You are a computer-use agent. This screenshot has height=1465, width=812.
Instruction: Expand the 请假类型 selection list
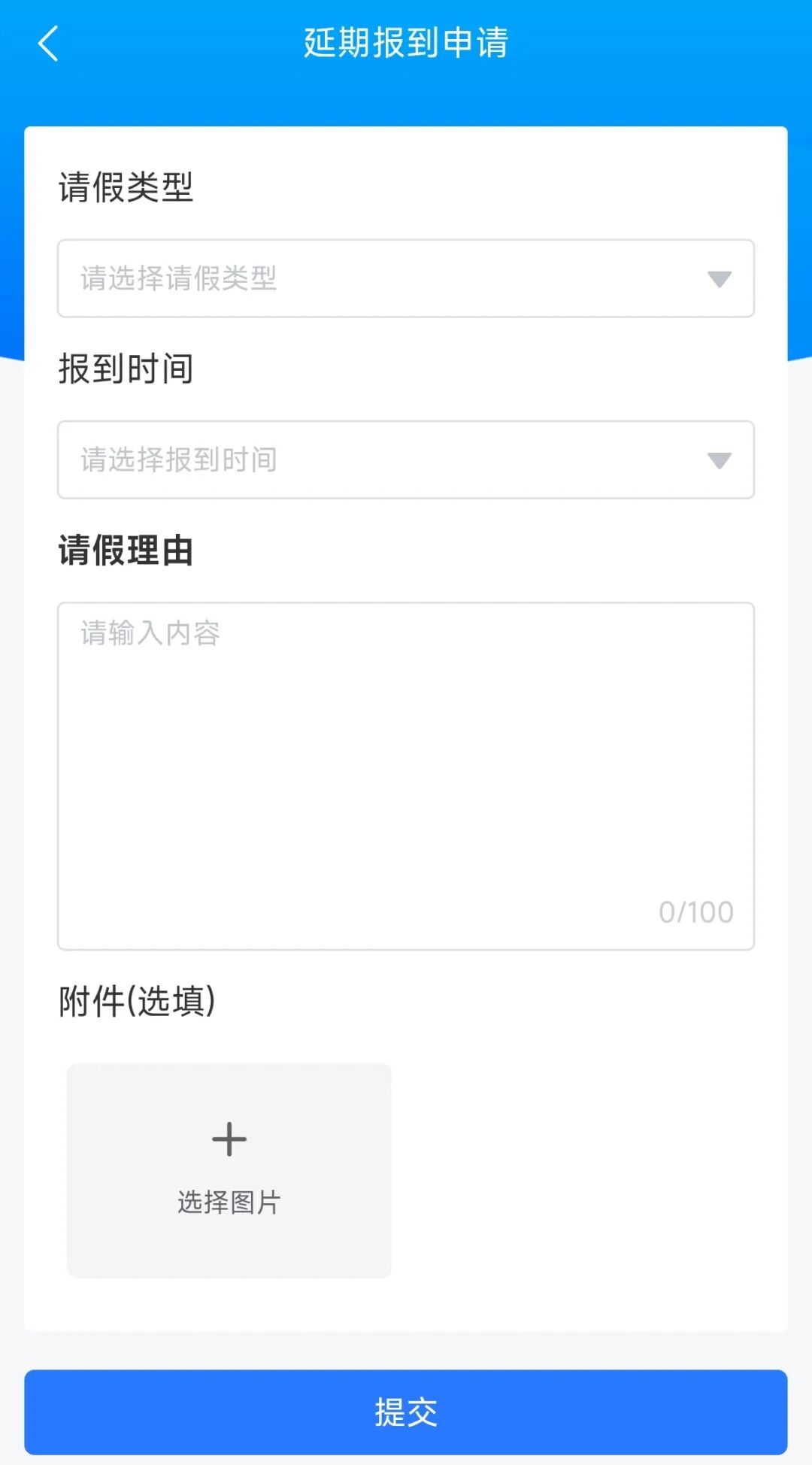pos(406,278)
